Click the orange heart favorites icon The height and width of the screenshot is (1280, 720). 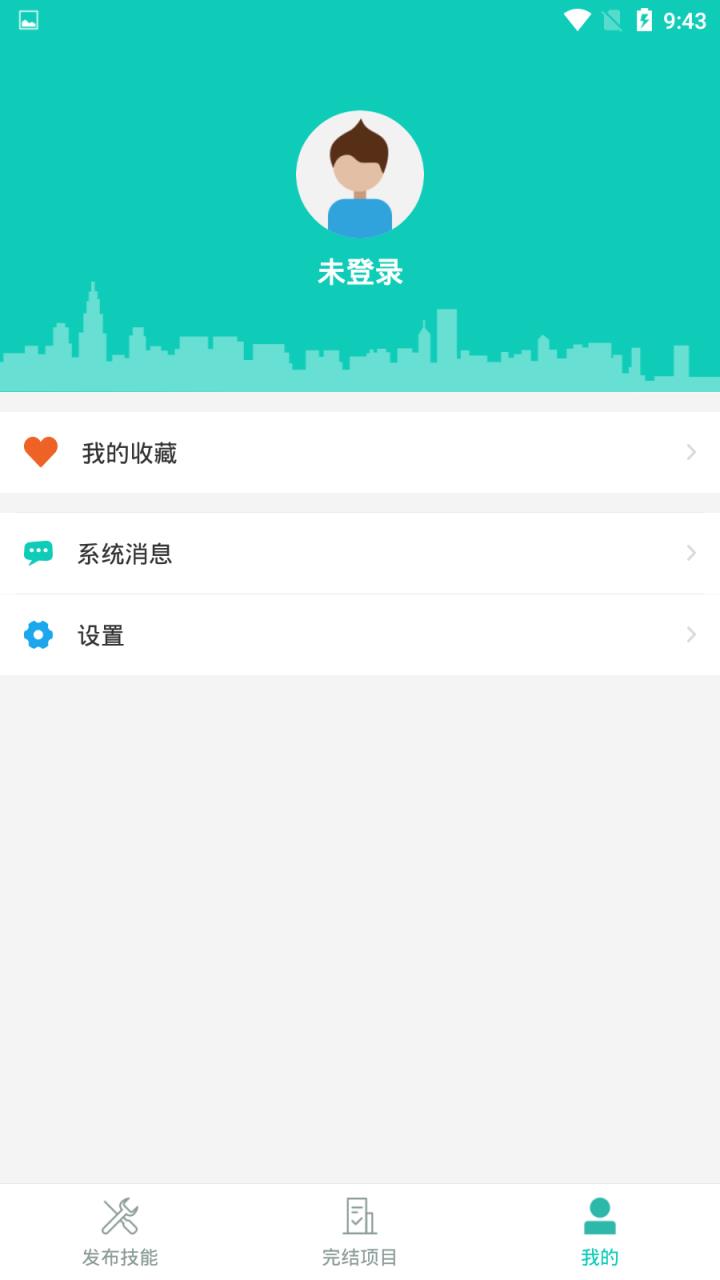40,452
